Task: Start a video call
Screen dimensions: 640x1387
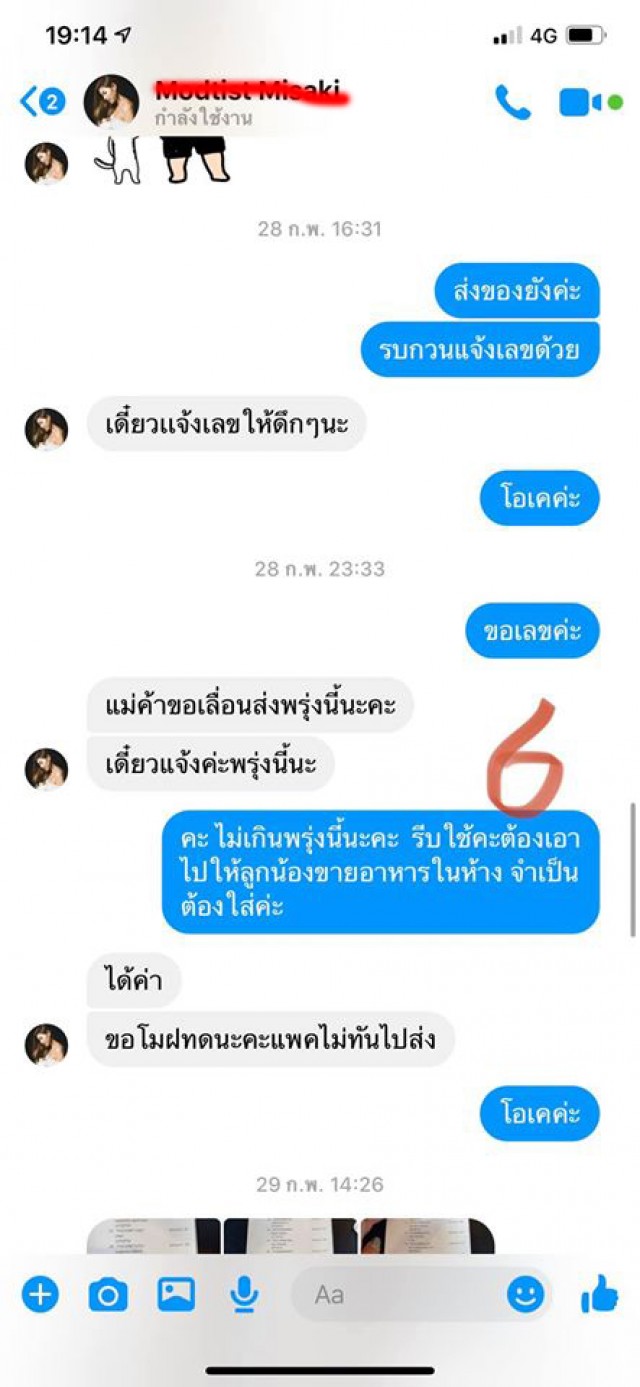Action: [582, 102]
